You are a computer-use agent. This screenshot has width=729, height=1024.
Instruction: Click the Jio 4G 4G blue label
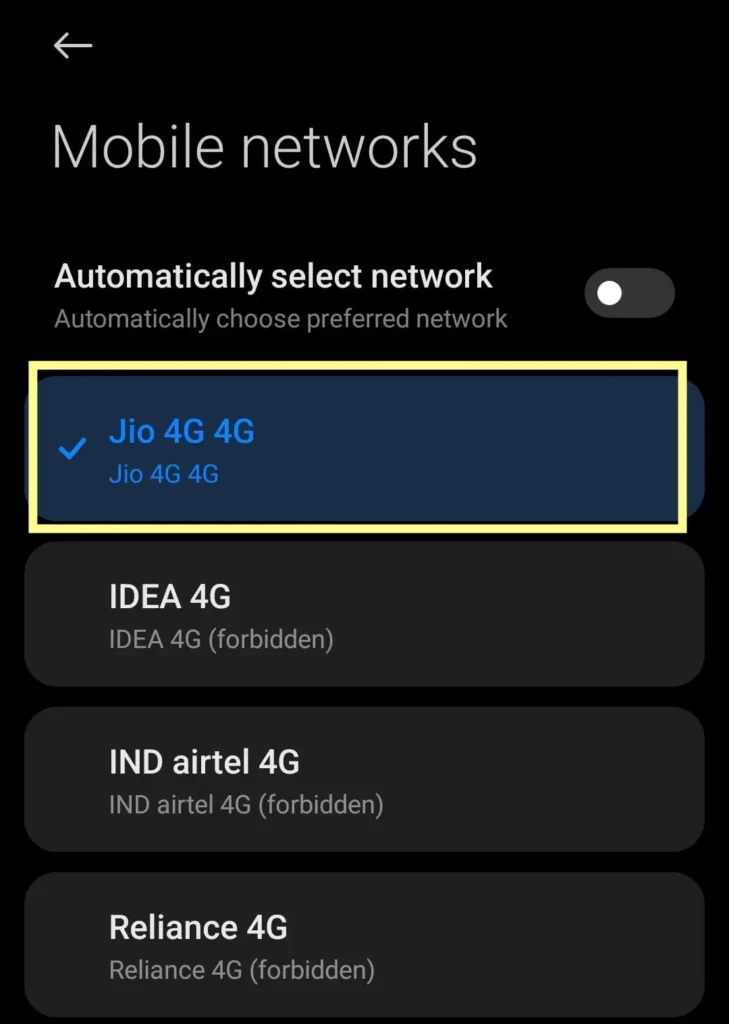tap(180, 430)
